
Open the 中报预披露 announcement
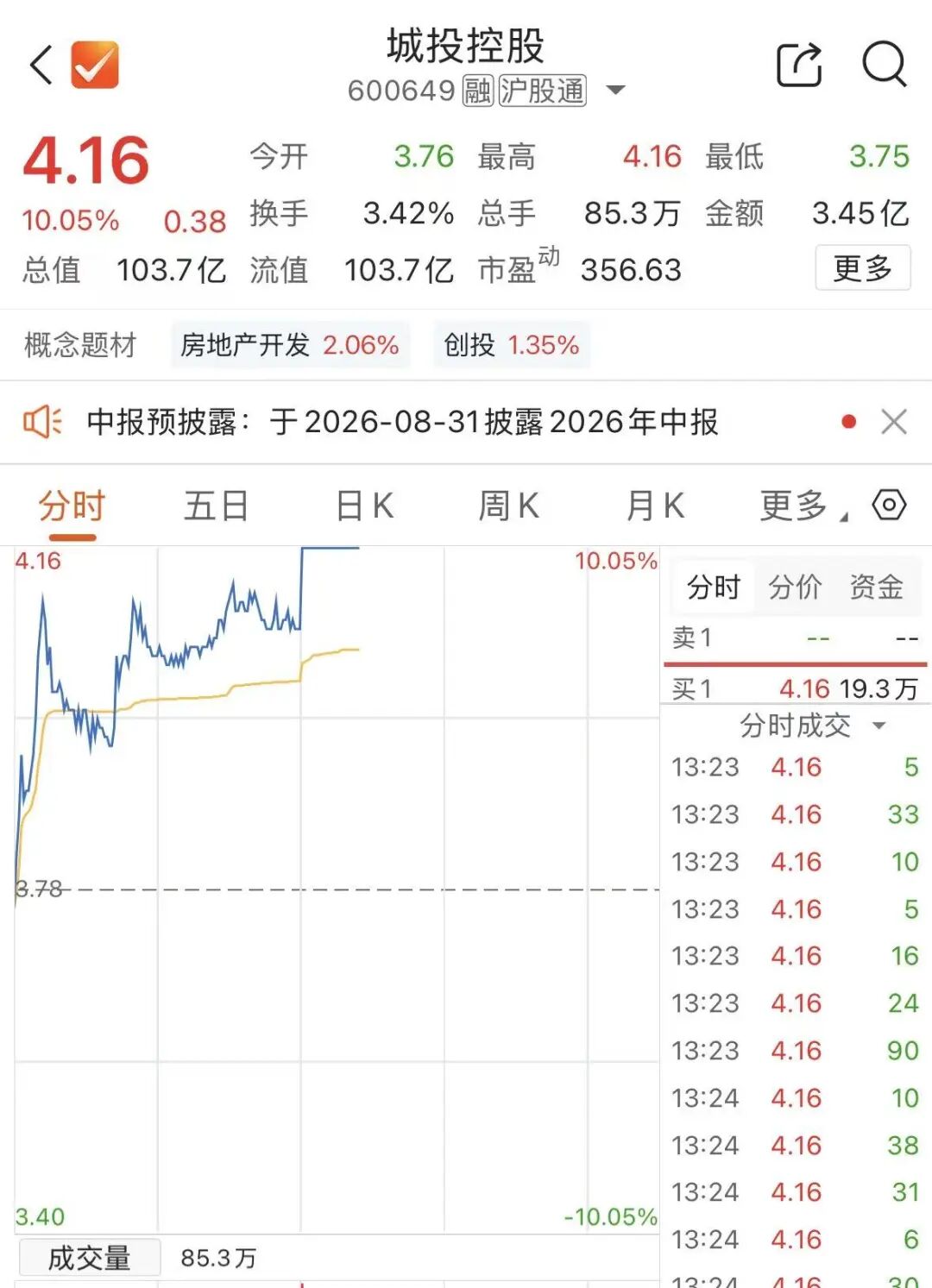pyautogui.click(x=402, y=422)
